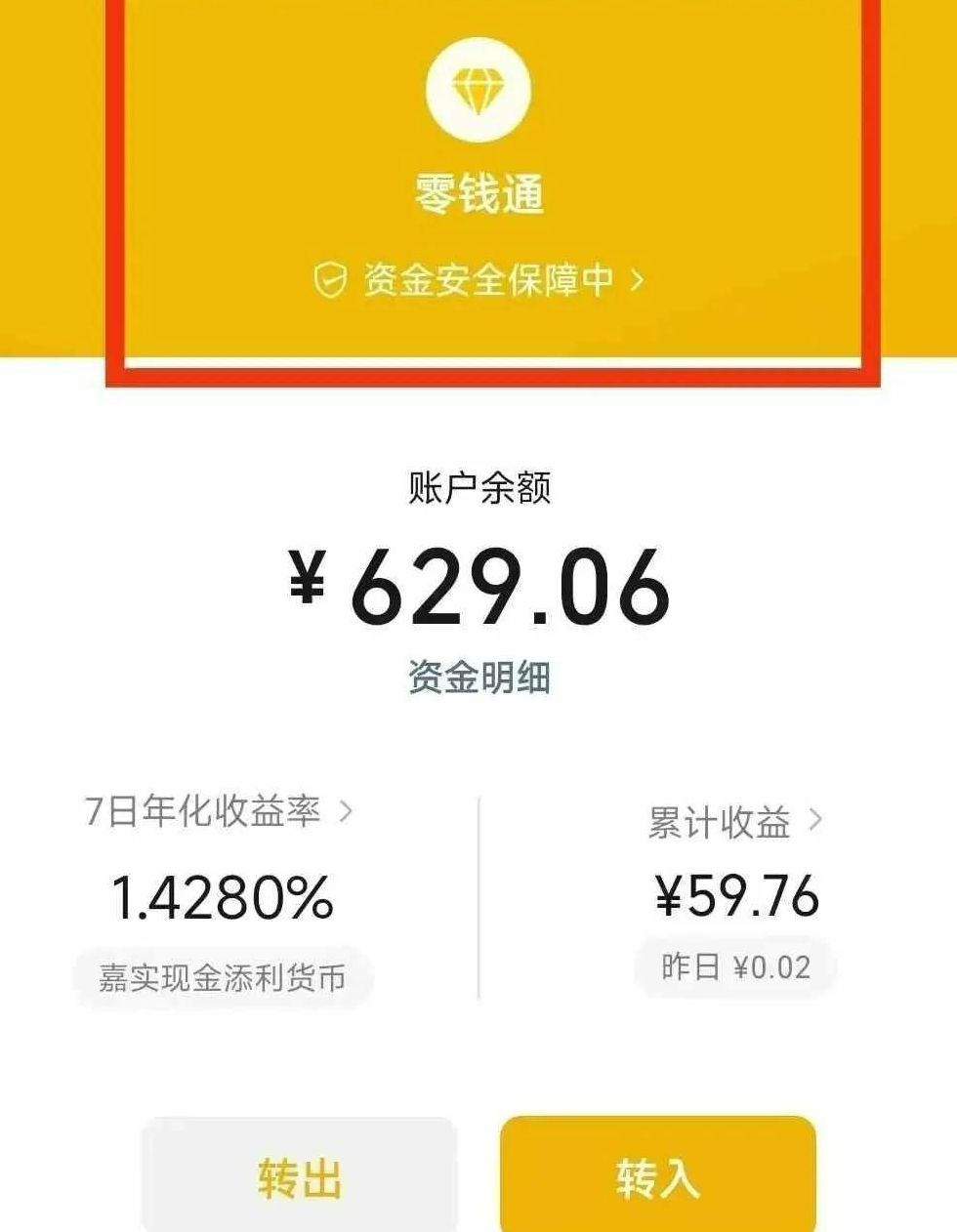Open 嘉实现金添利货币 fund info

223,977
